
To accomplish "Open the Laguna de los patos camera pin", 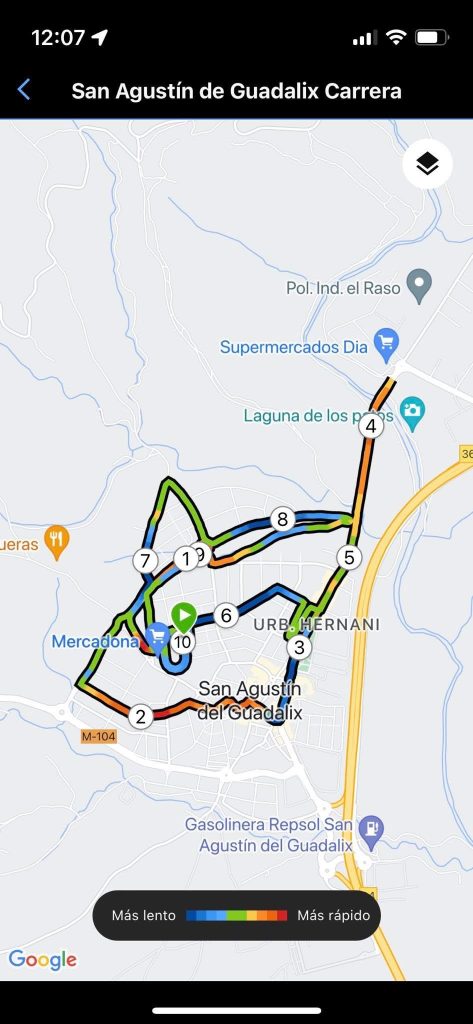I will pyautogui.click(x=412, y=414).
